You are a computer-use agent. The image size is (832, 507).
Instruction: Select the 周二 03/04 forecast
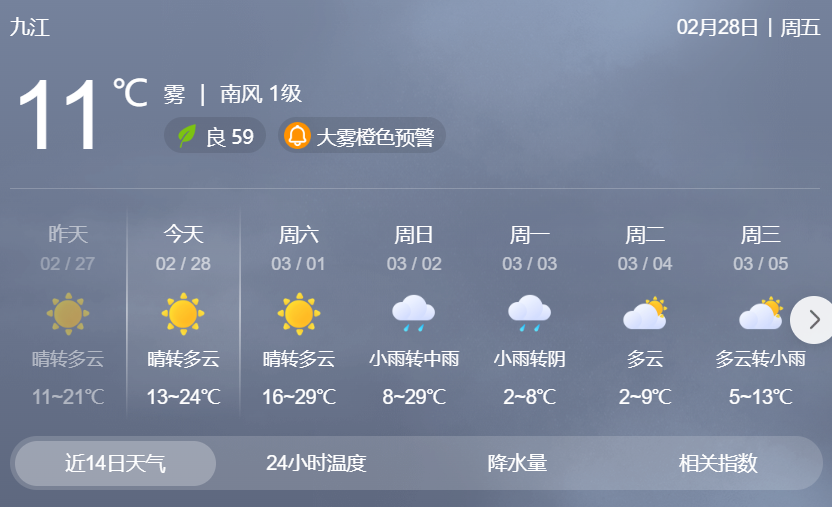pyautogui.click(x=645, y=315)
